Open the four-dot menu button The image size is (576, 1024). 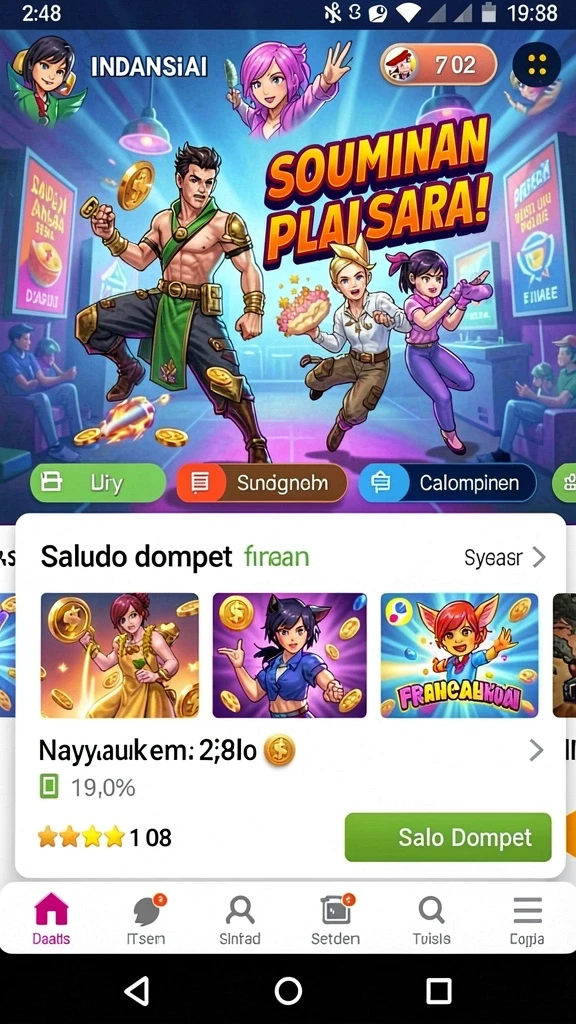tap(536, 64)
